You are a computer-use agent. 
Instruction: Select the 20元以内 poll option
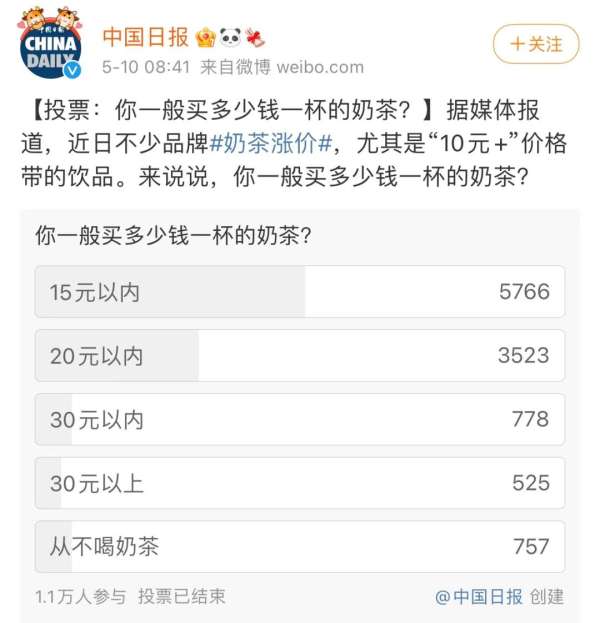(x=300, y=355)
